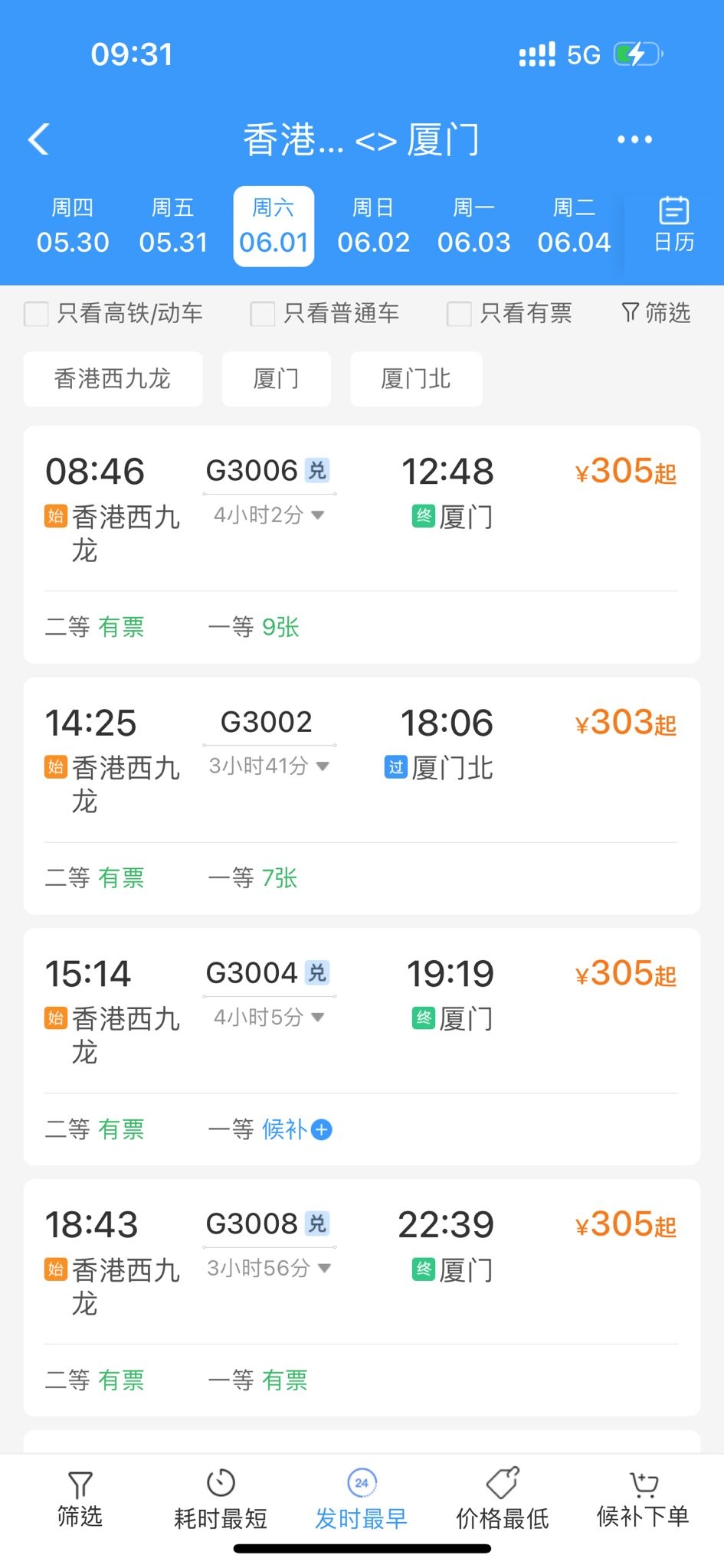Sort by 价格最低
The image size is (724, 1568).
point(503,1501)
